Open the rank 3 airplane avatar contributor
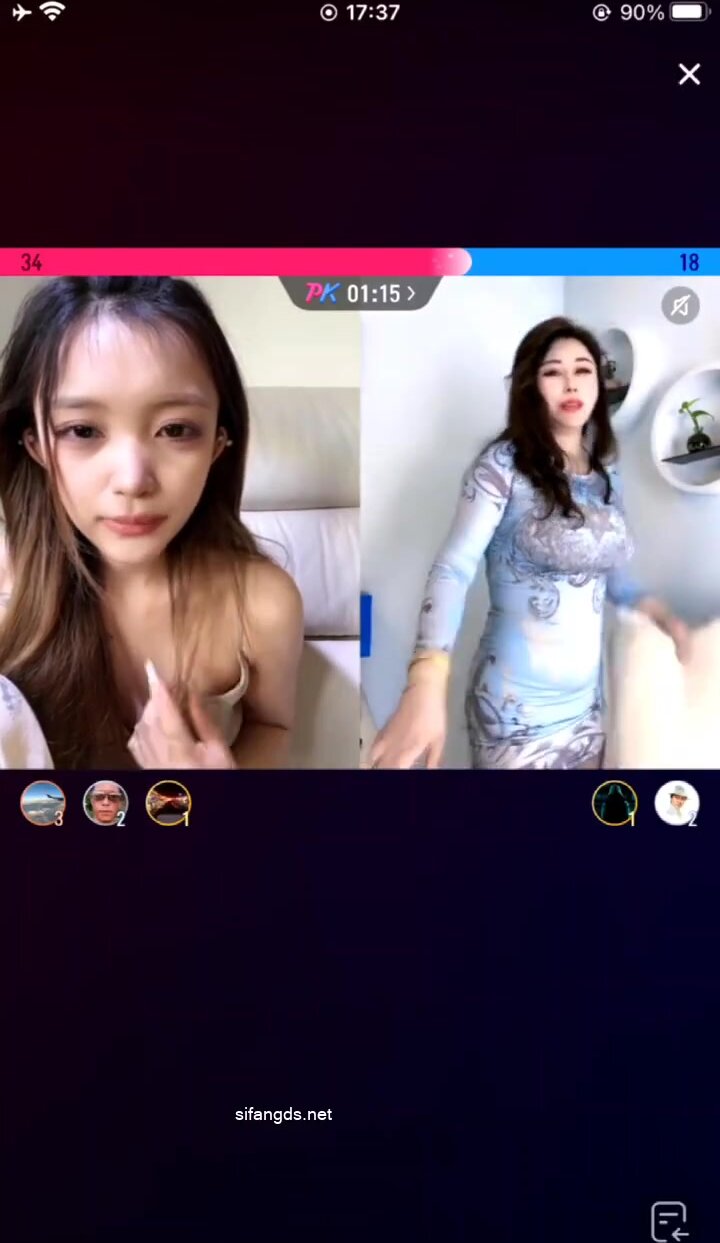The image size is (720, 1243). tap(43, 802)
